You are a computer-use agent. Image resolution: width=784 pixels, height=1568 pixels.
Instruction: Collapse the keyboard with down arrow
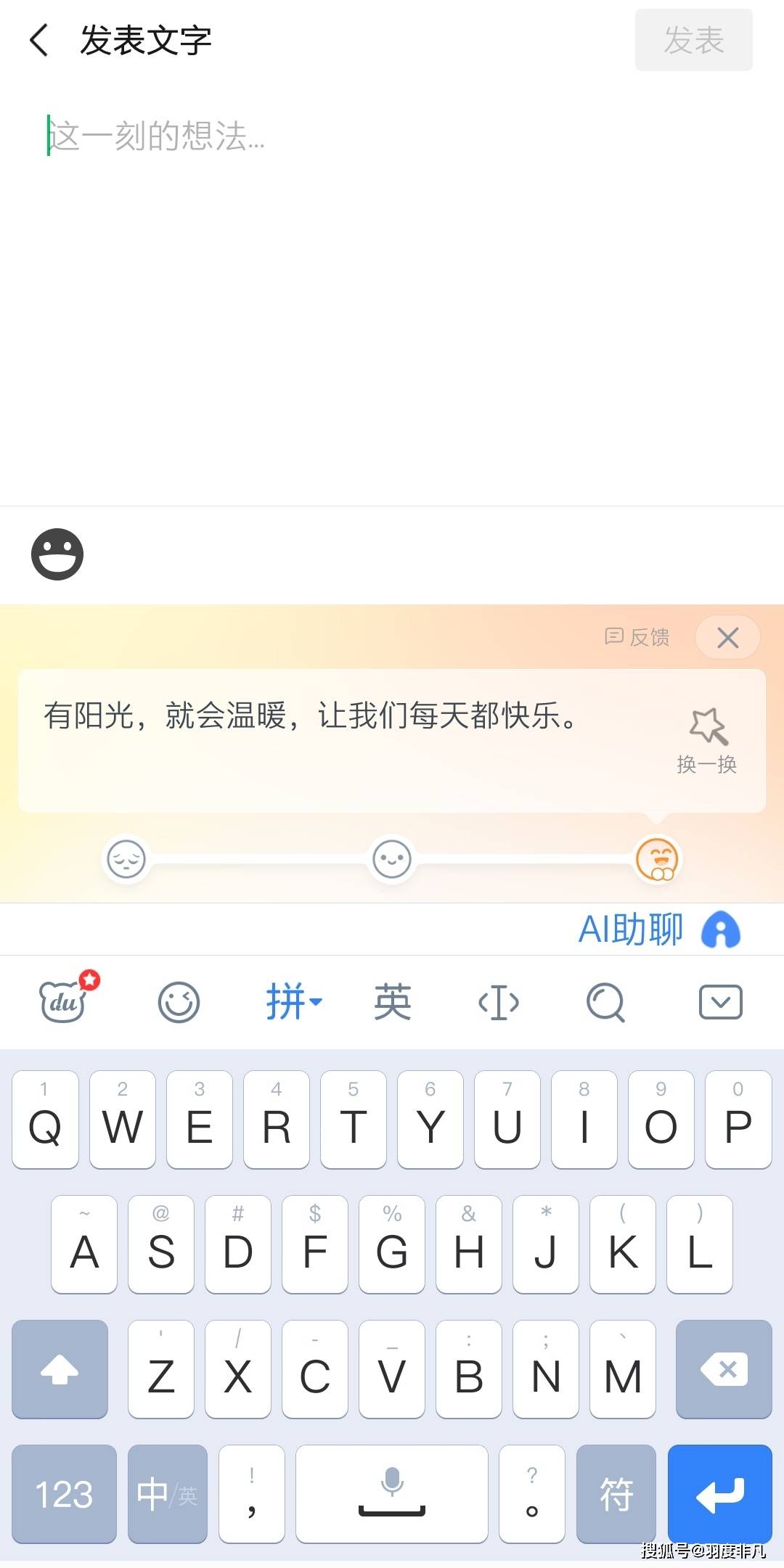click(x=720, y=1002)
